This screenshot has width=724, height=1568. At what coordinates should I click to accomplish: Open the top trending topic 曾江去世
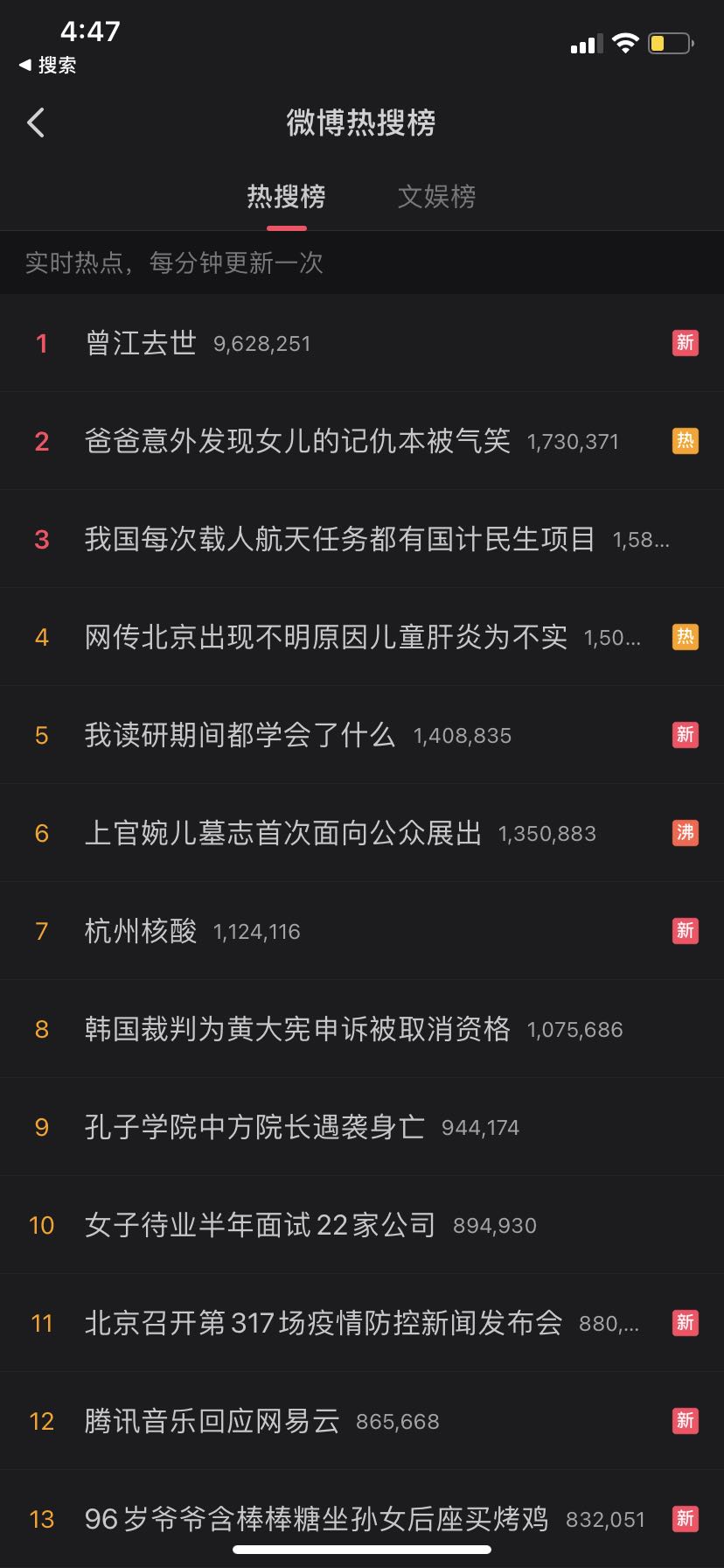coord(142,343)
